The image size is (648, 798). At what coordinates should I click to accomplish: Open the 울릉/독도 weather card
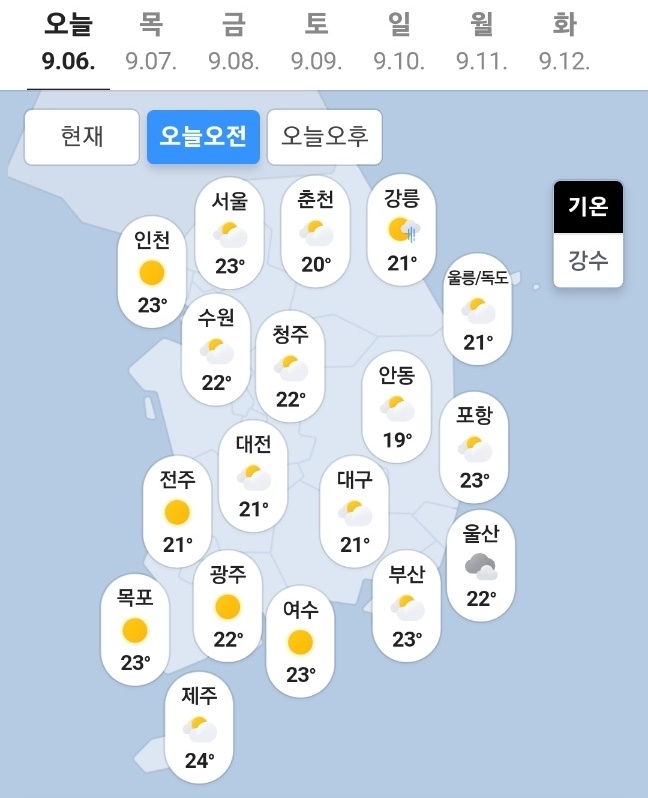[477, 309]
